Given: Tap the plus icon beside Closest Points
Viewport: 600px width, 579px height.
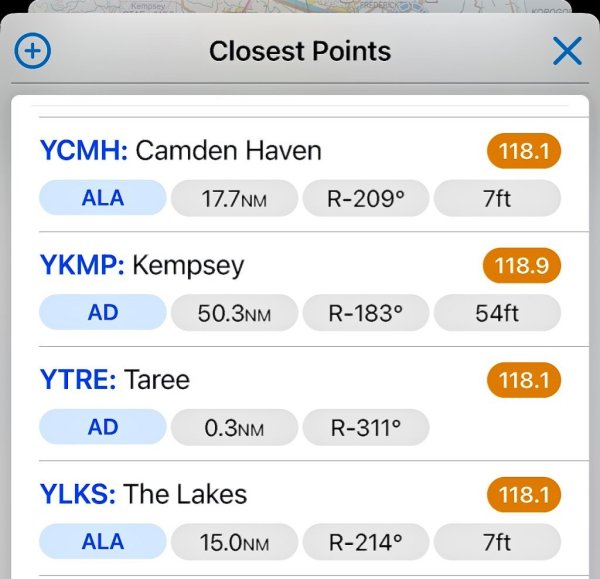Looking at the screenshot, I should tap(33, 51).
